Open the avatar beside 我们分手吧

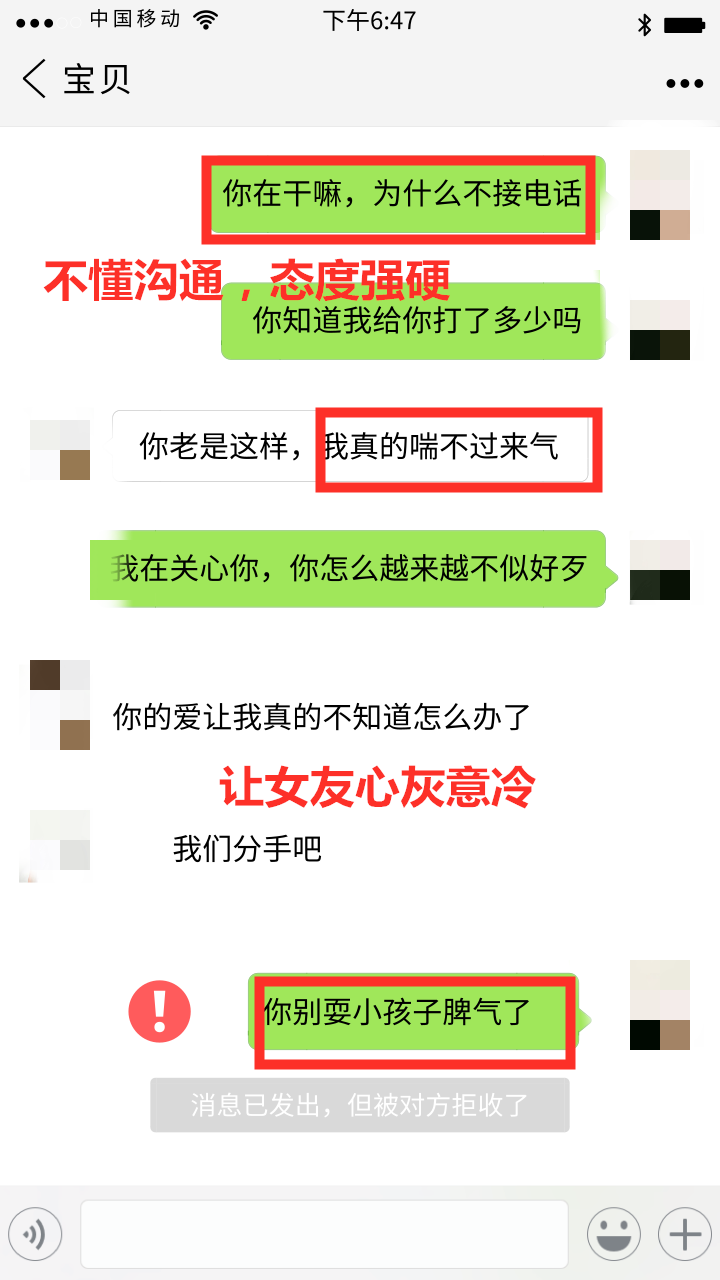pyautogui.click(x=58, y=845)
